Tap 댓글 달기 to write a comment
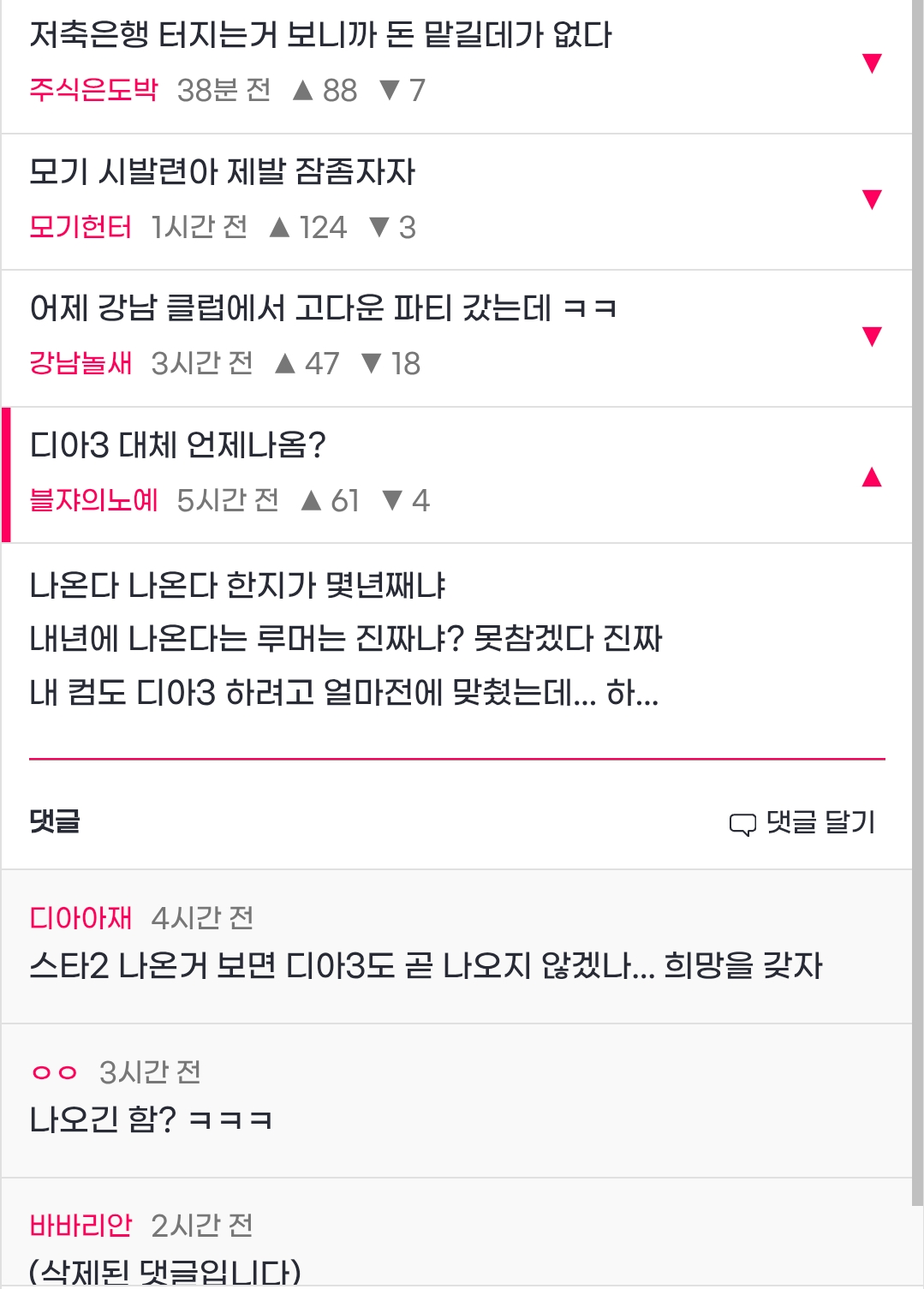 pyautogui.click(x=802, y=822)
